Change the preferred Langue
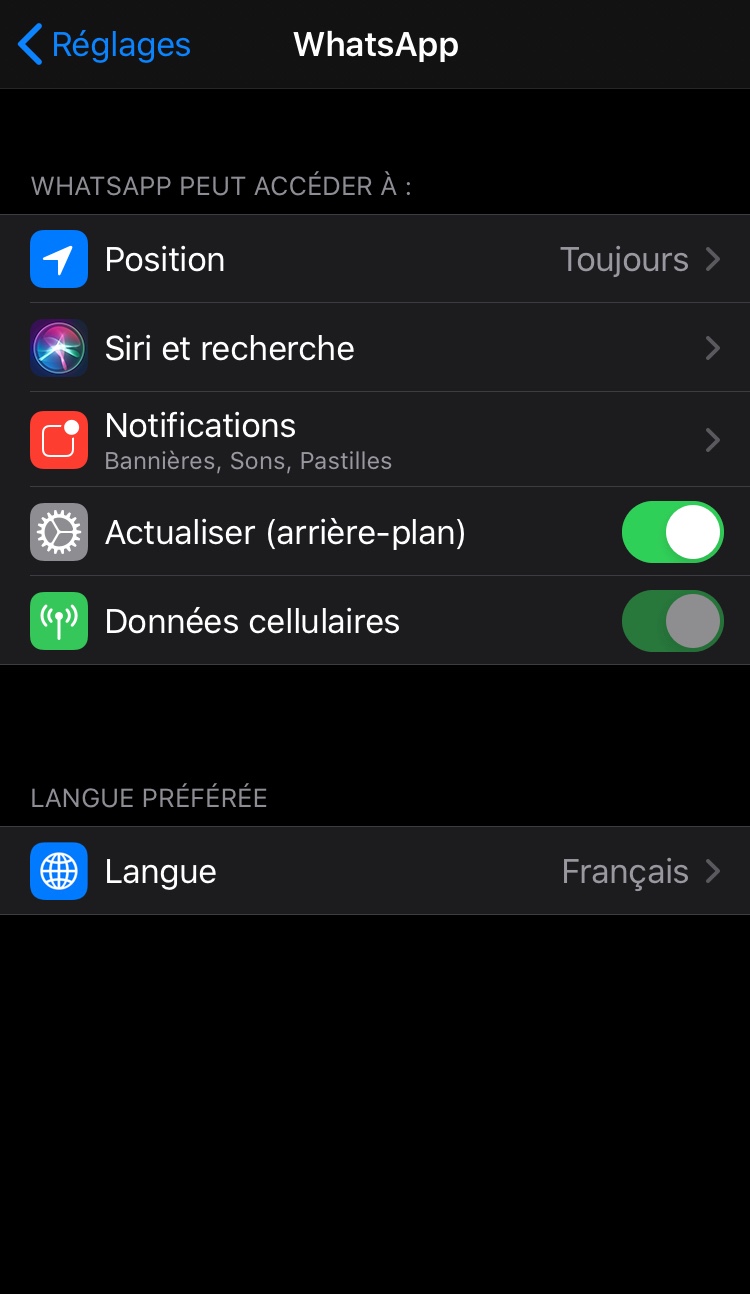Screen dimensions: 750x1294 click(375, 871)
